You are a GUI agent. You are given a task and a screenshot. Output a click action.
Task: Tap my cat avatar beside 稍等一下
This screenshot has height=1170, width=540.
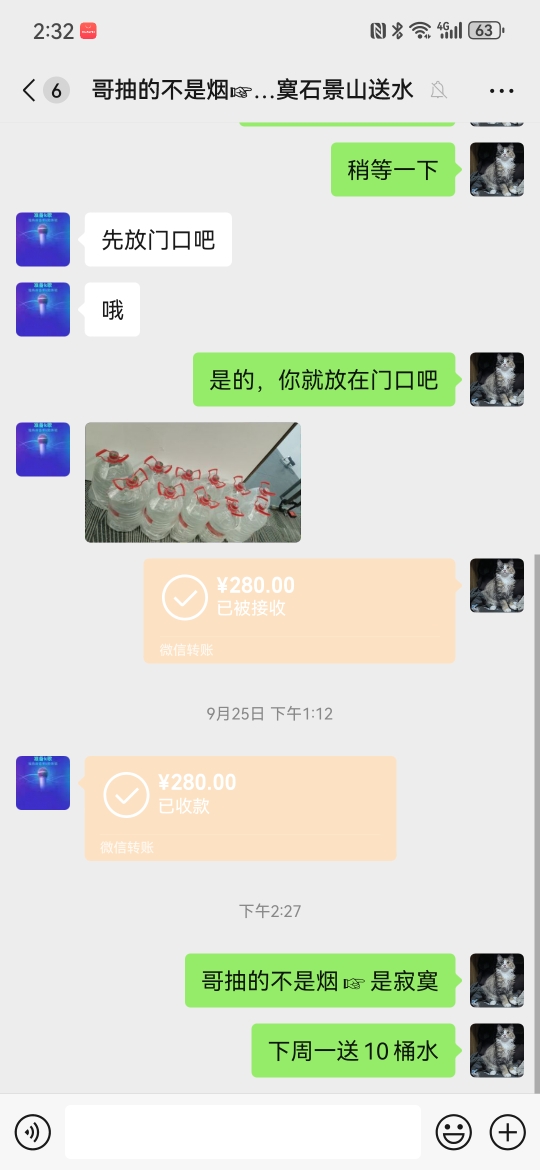tap(497, 169)
